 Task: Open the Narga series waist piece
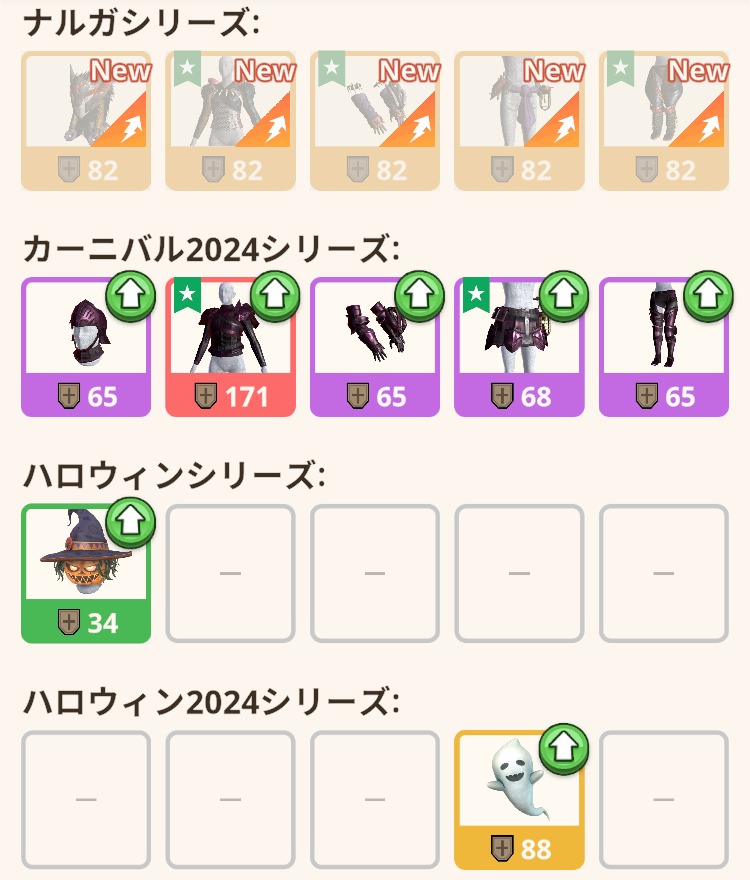(518, 120)
